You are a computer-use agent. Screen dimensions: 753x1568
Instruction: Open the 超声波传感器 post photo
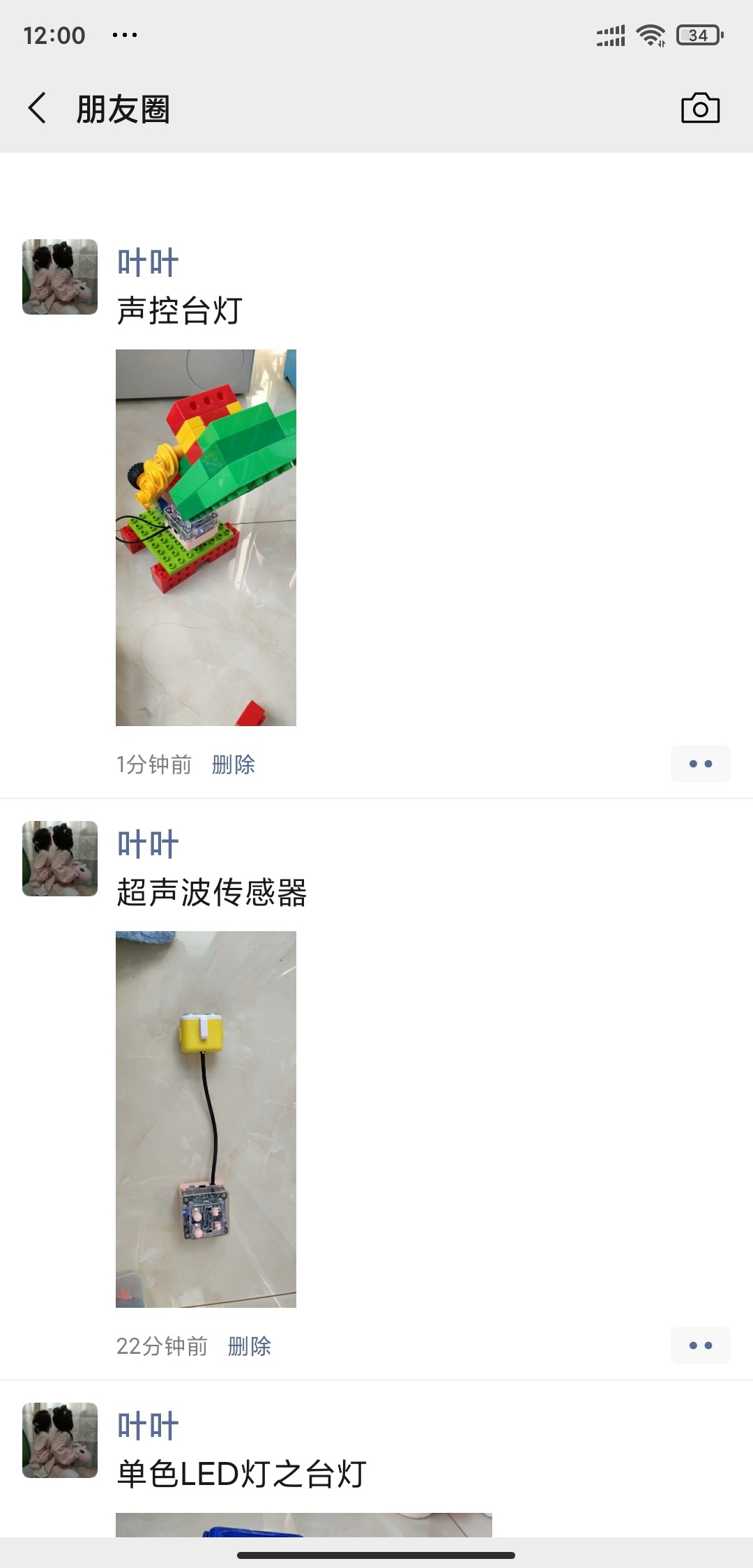[206, 1119]
